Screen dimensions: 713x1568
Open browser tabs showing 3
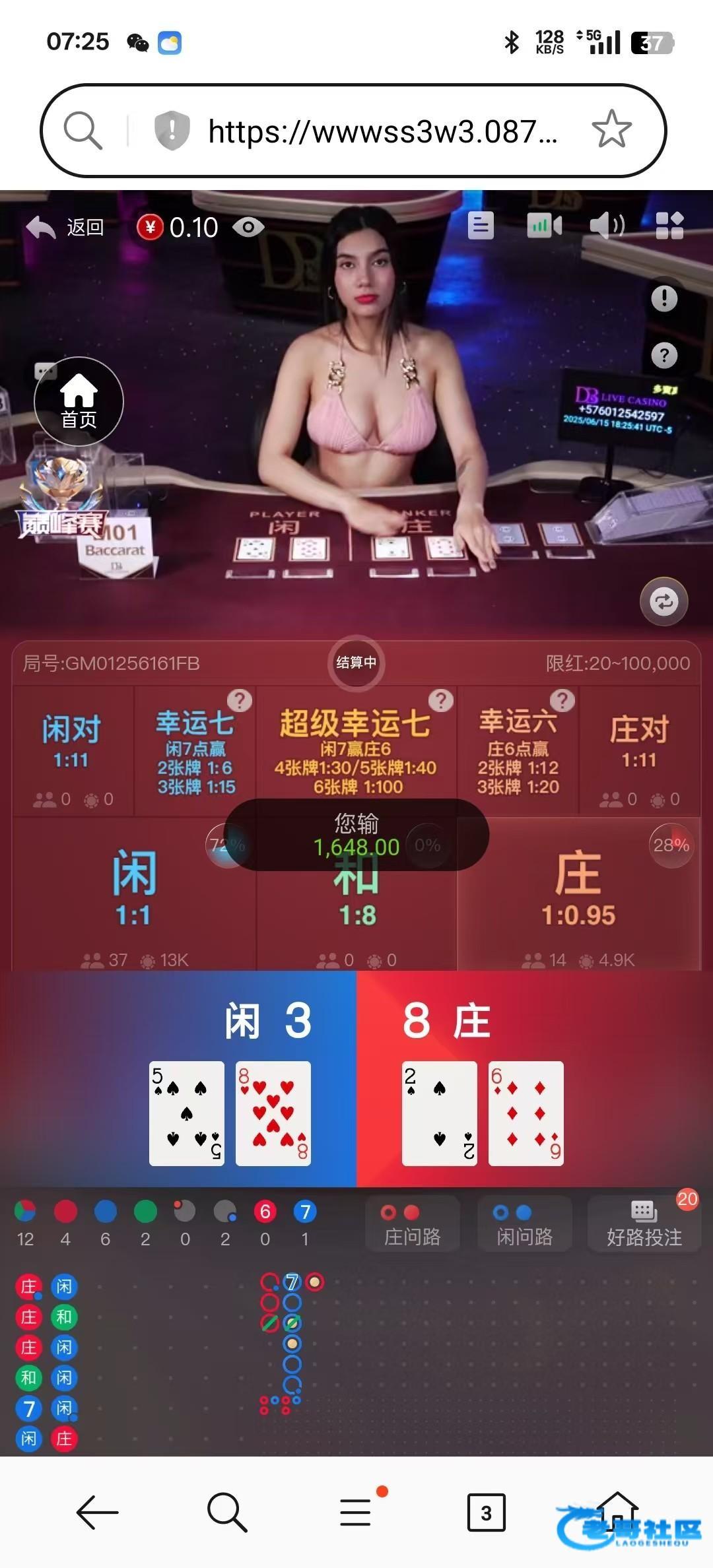pos(486,1513)
